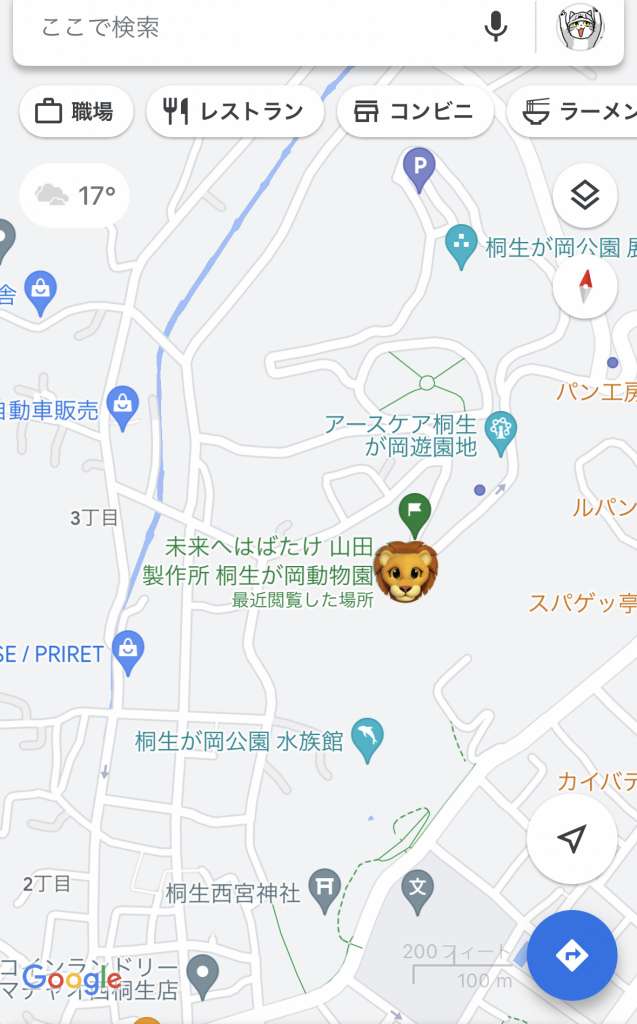Open the 自動車販売 shop pin
The height and width of the screenshot is (1024, 637).
click(122, 408)
